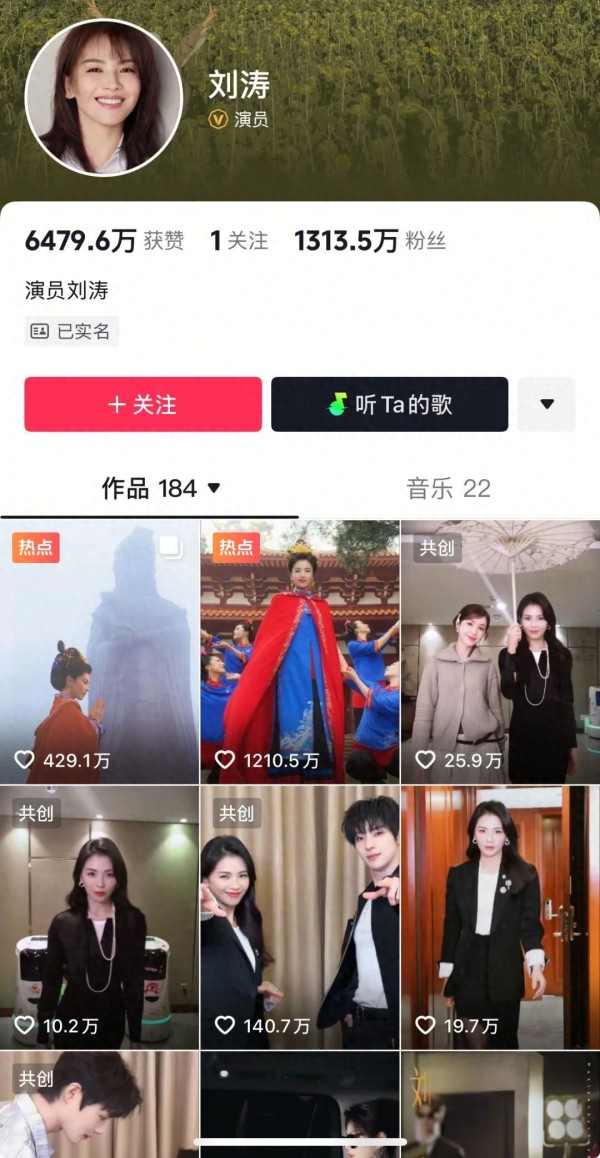Open the profile avatar photo

[x=104, y=97]
